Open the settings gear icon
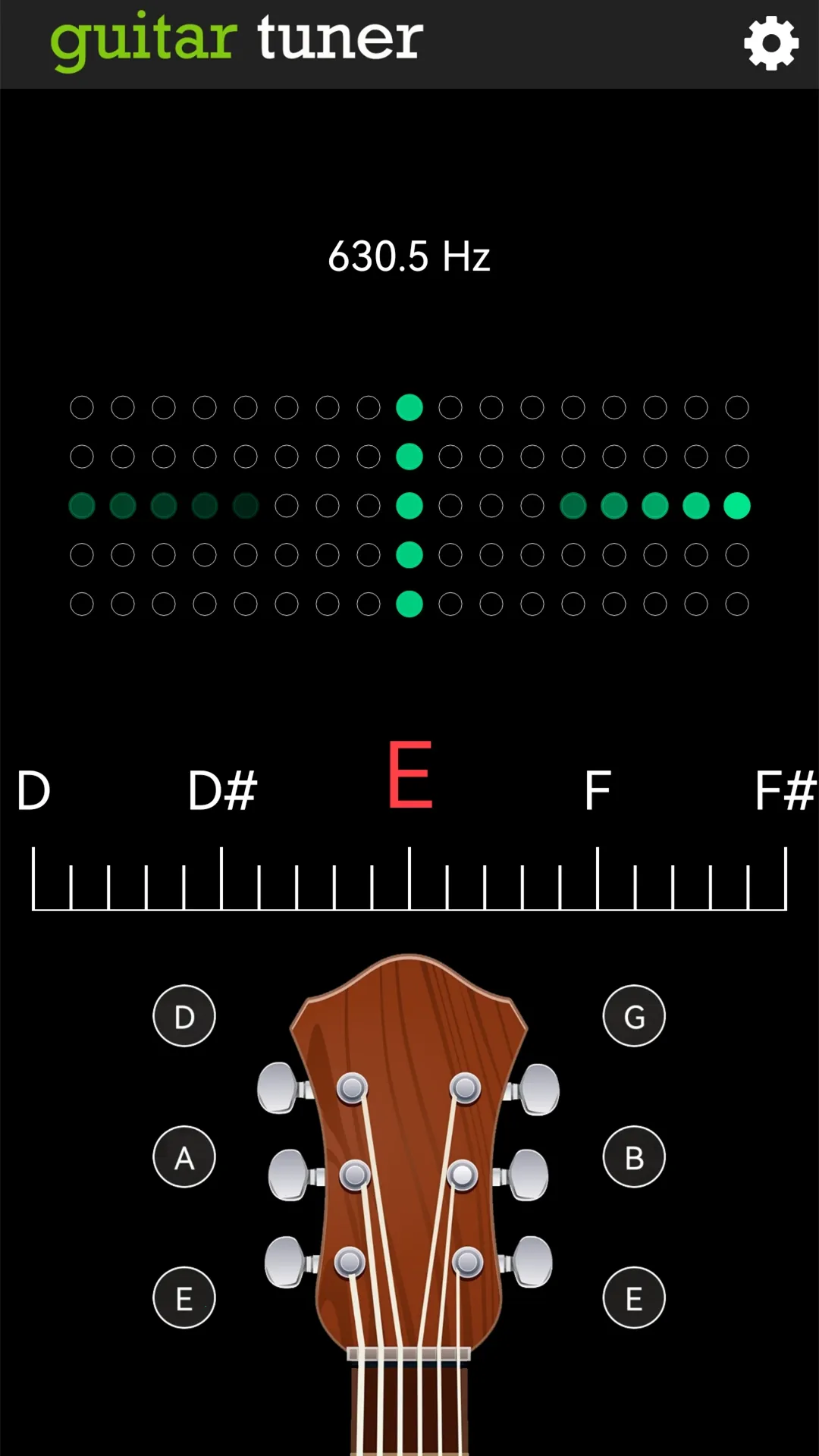Image resolution: width=819 pixels, height=1456 pixels. (772, 43)
